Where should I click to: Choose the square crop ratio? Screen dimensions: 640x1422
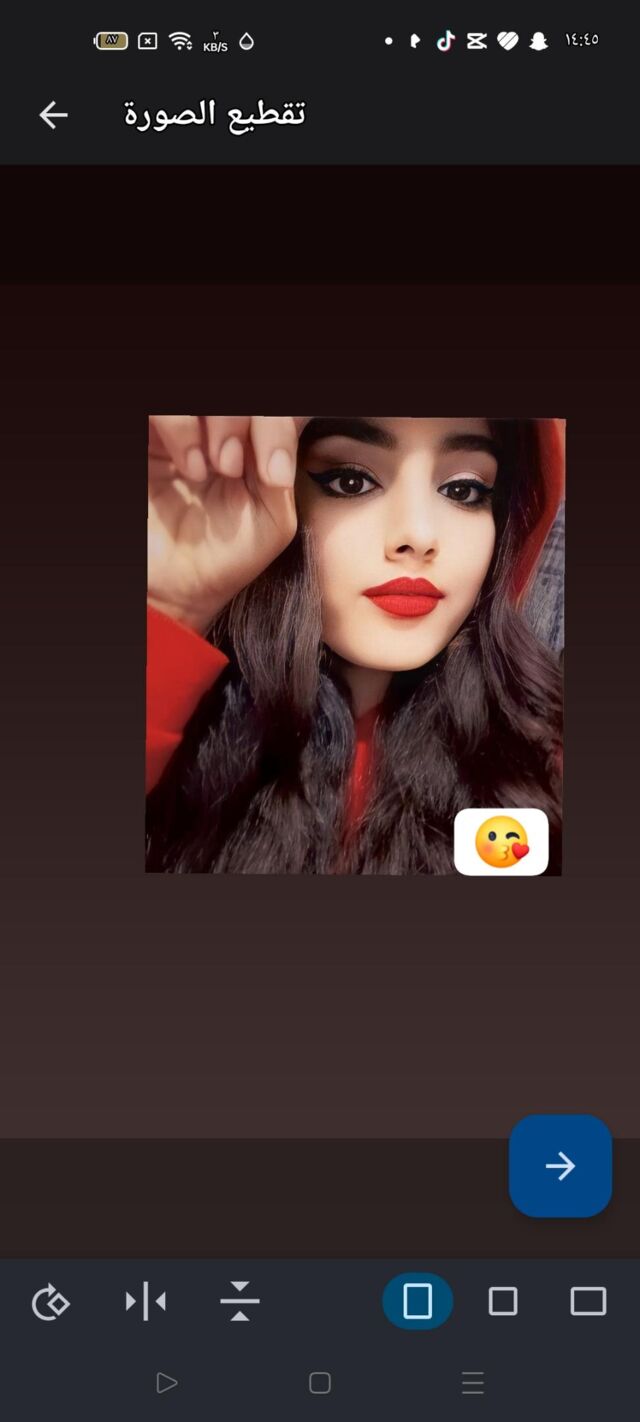click(503, 1302)
